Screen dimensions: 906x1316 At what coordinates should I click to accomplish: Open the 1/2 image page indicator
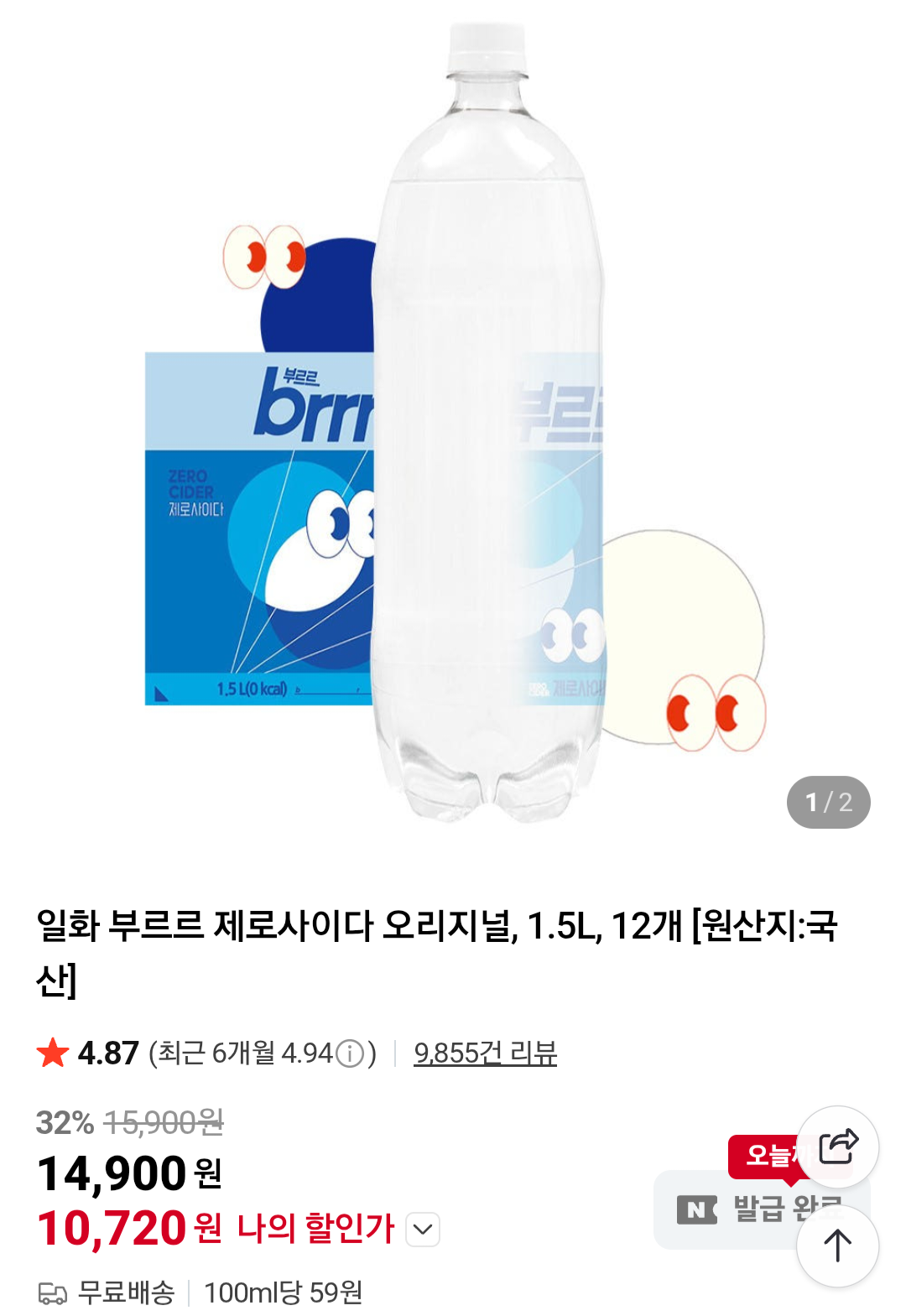(830, 803)
